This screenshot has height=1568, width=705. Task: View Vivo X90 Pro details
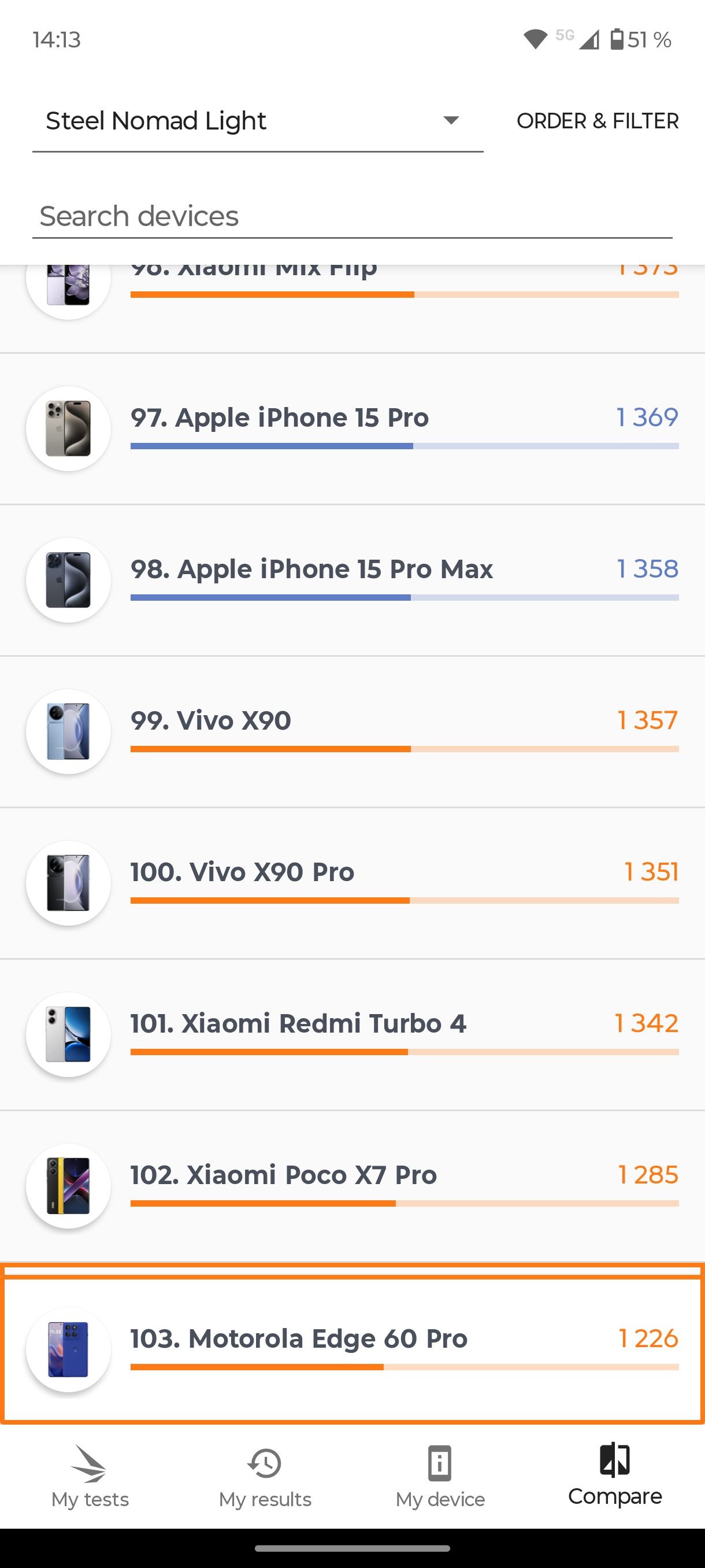pyautogui.click(x=352, y=883)
